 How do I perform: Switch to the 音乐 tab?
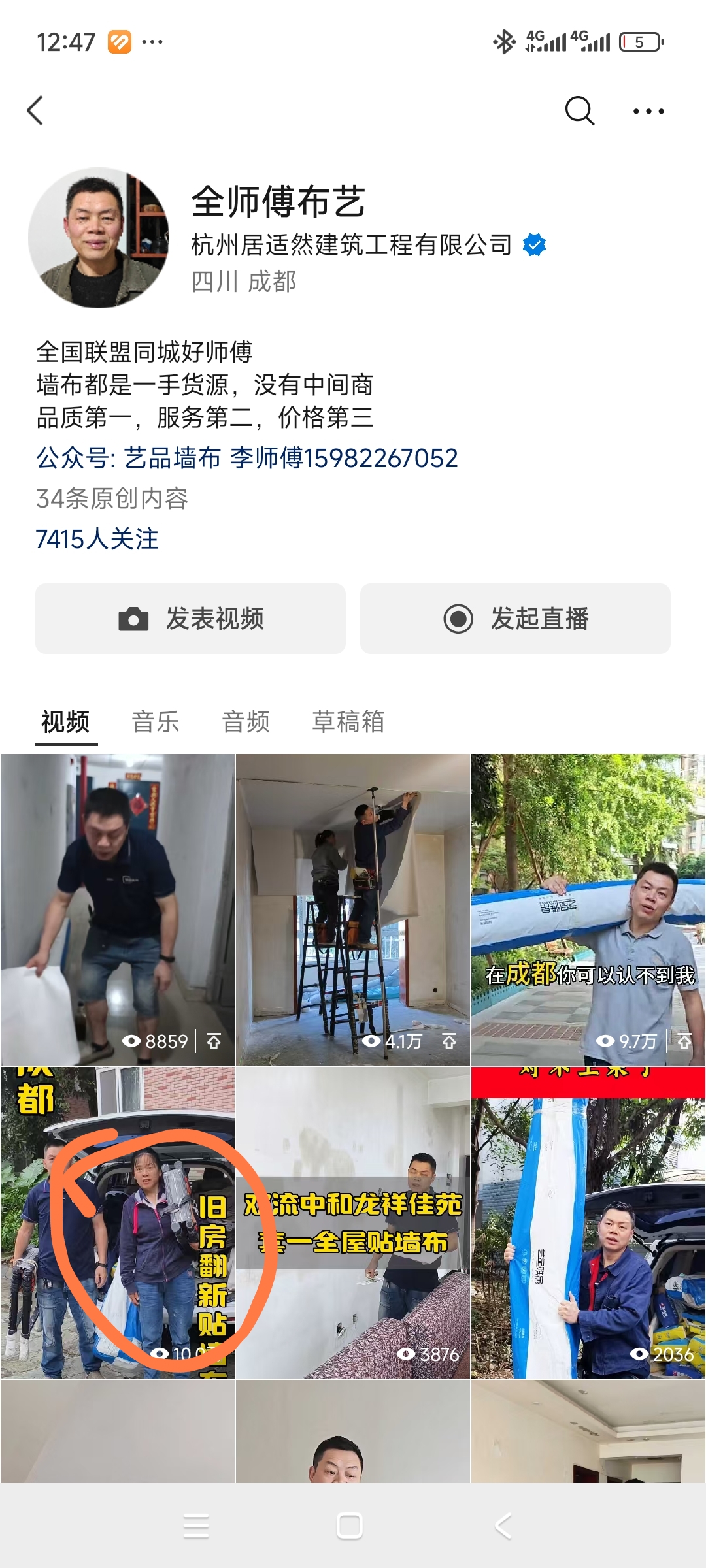[x=156, y=721]
